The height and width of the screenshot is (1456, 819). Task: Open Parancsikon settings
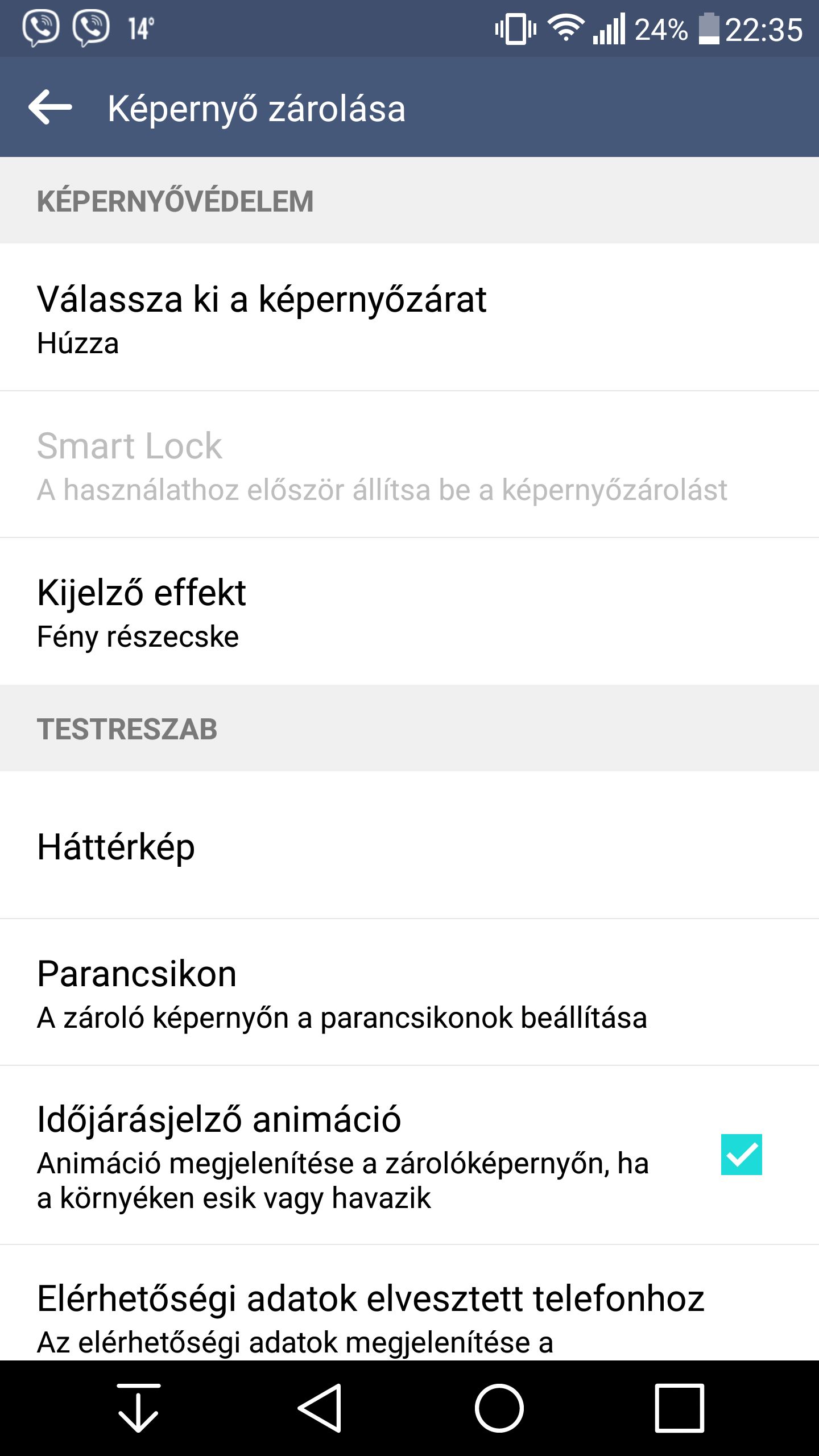tap(409, 992)
